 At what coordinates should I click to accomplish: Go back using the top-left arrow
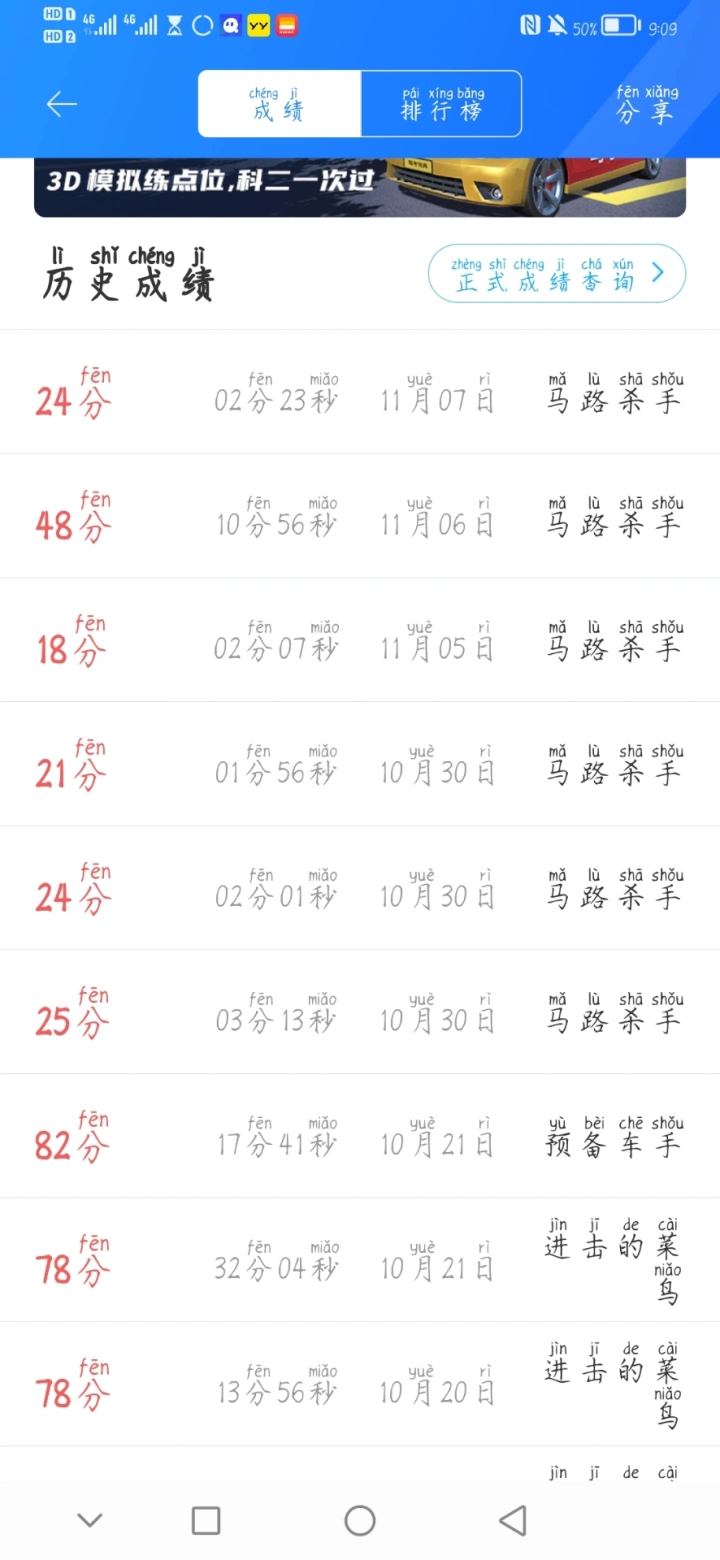click(62, 104)
